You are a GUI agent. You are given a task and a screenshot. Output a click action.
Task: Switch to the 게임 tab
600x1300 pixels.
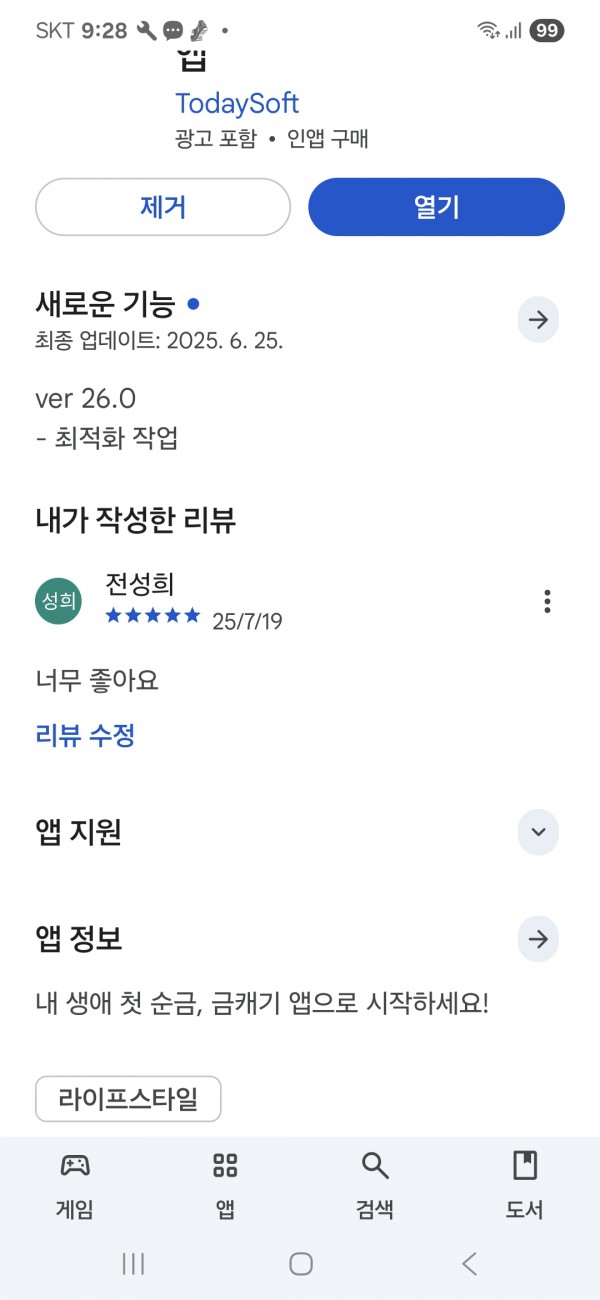pos(75,1185)
